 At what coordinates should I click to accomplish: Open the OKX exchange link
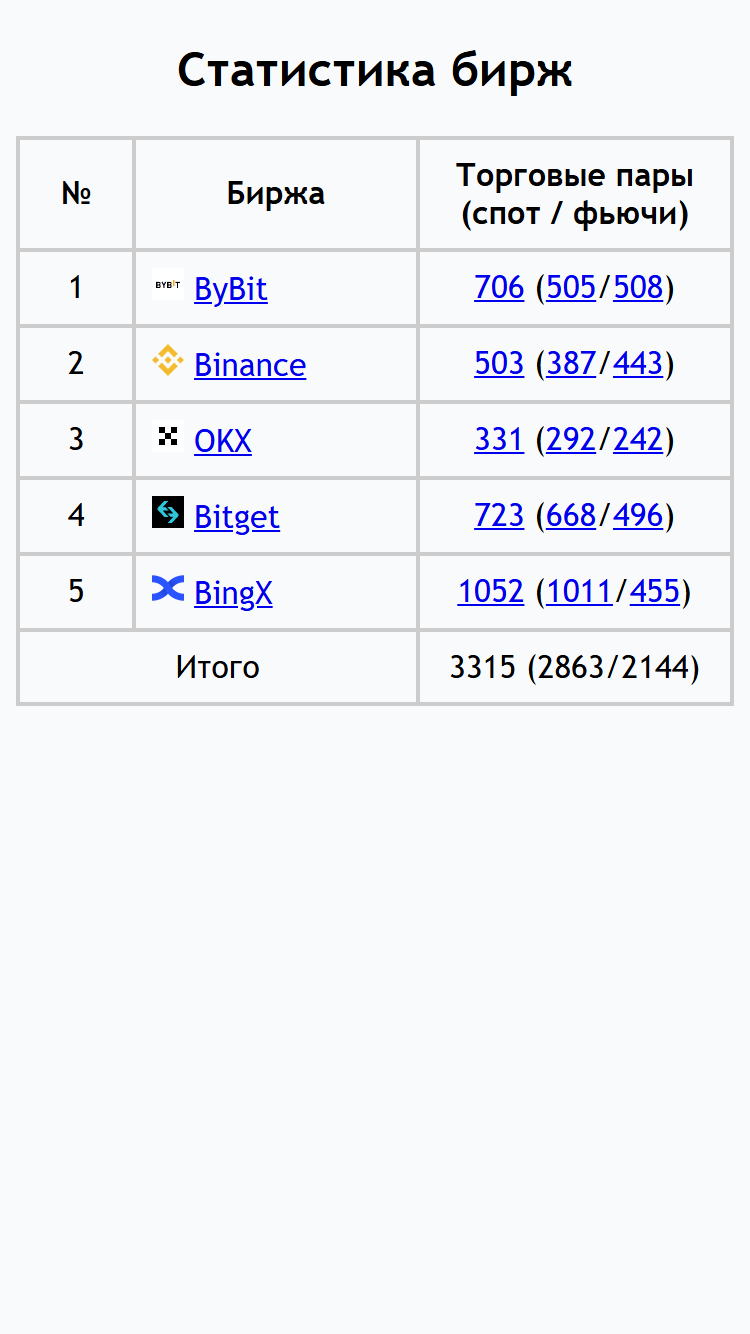pos(223,441)
